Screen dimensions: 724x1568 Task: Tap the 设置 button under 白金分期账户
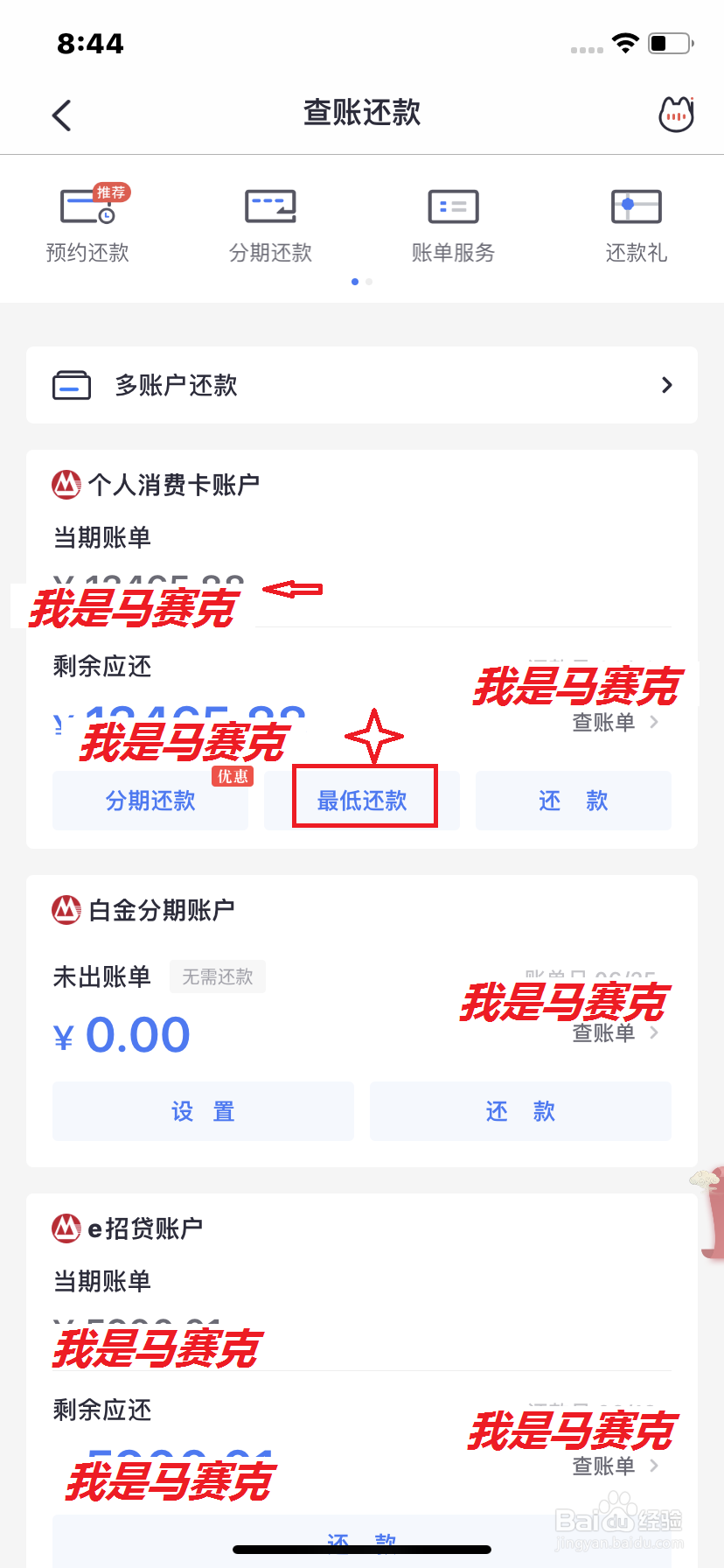[203, 1111]
